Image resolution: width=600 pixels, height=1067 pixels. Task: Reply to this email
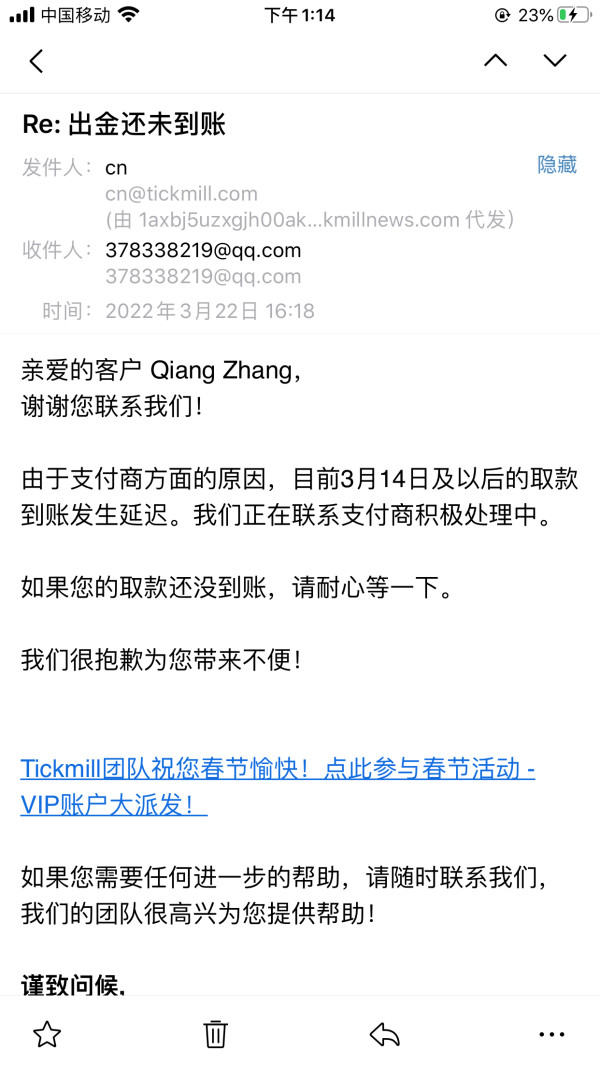tap(384, 1034)
